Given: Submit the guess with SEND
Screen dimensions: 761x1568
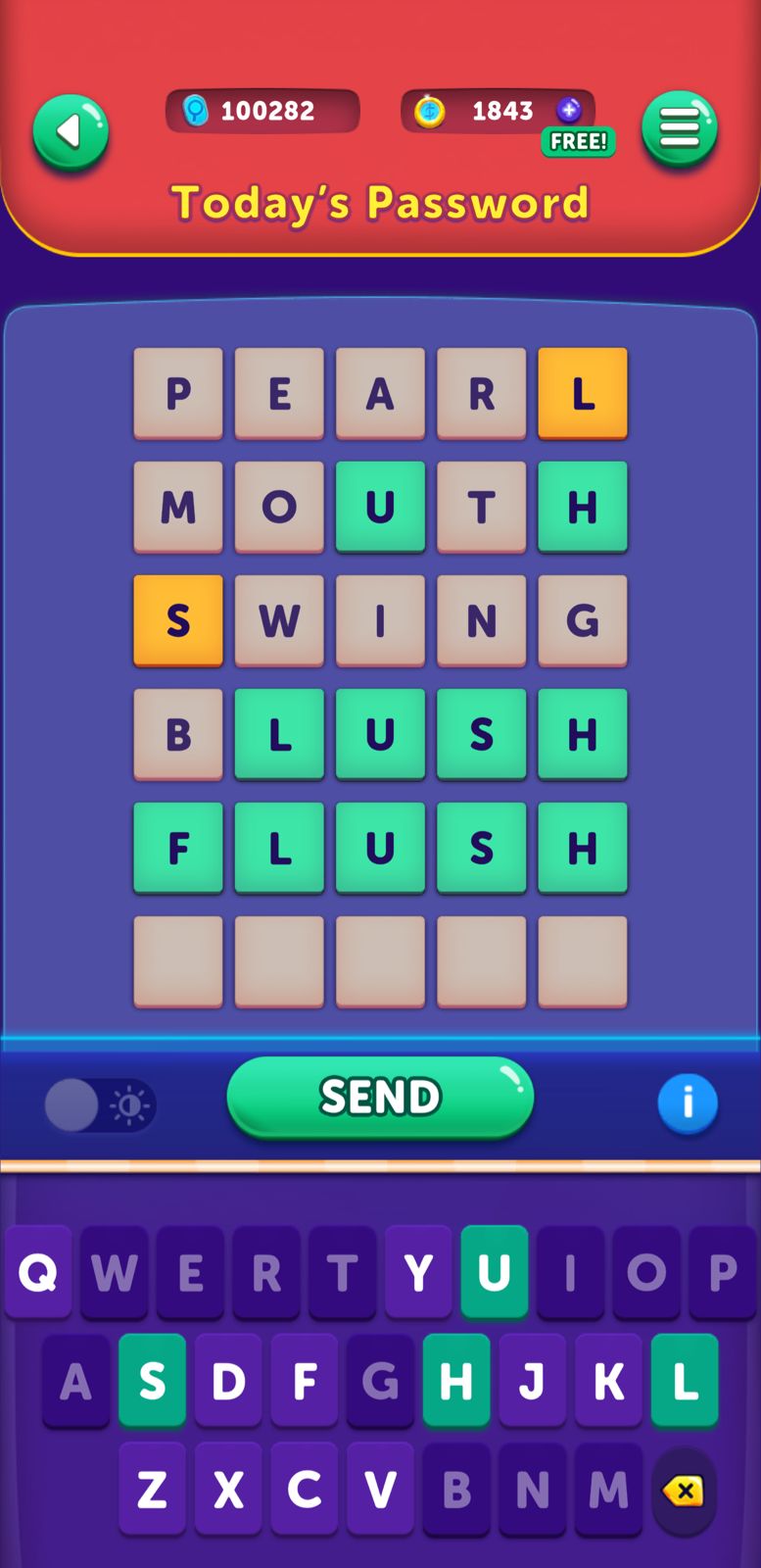Looking at the screenshot, I should (x=380, y=1097).
